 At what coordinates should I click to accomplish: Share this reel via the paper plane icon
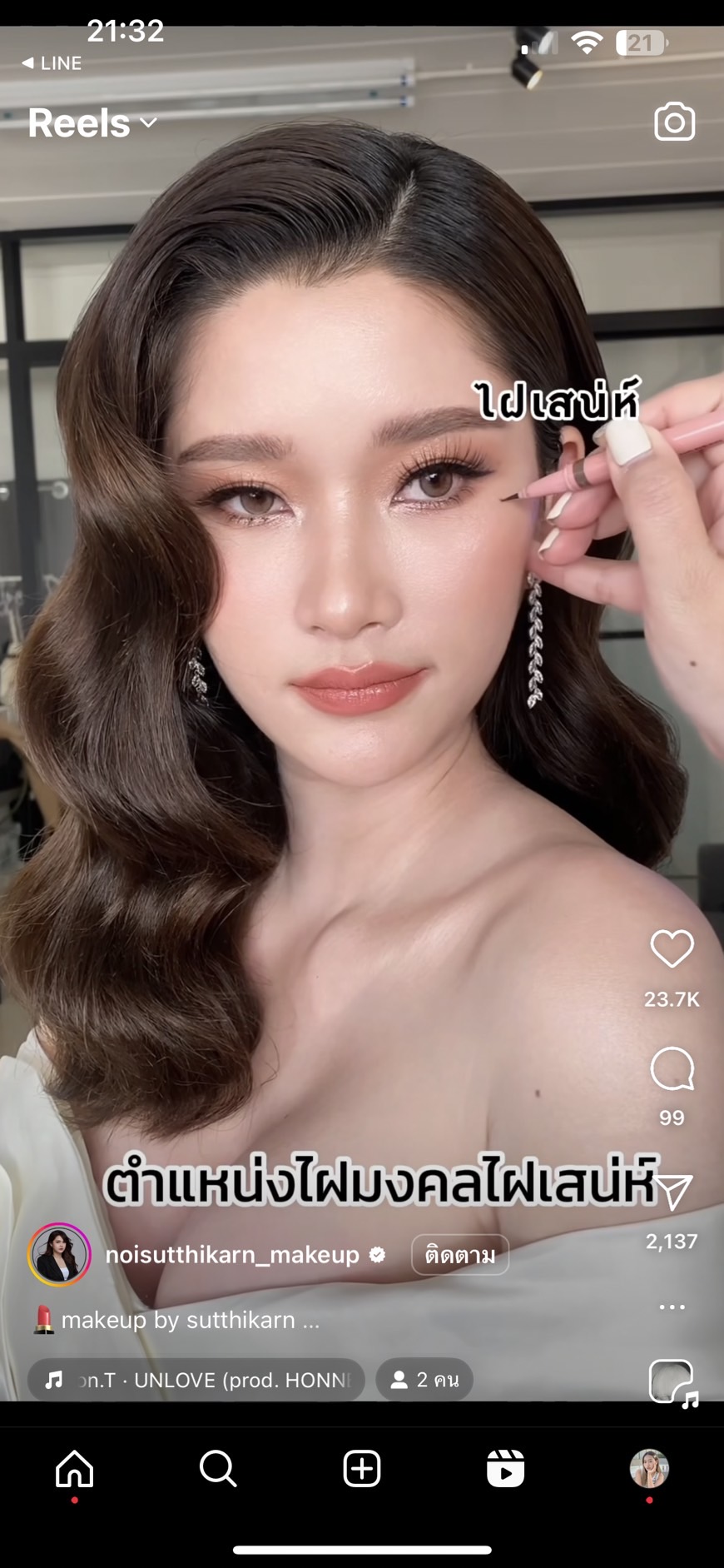pyautogui.click(x=673, y=1191)
